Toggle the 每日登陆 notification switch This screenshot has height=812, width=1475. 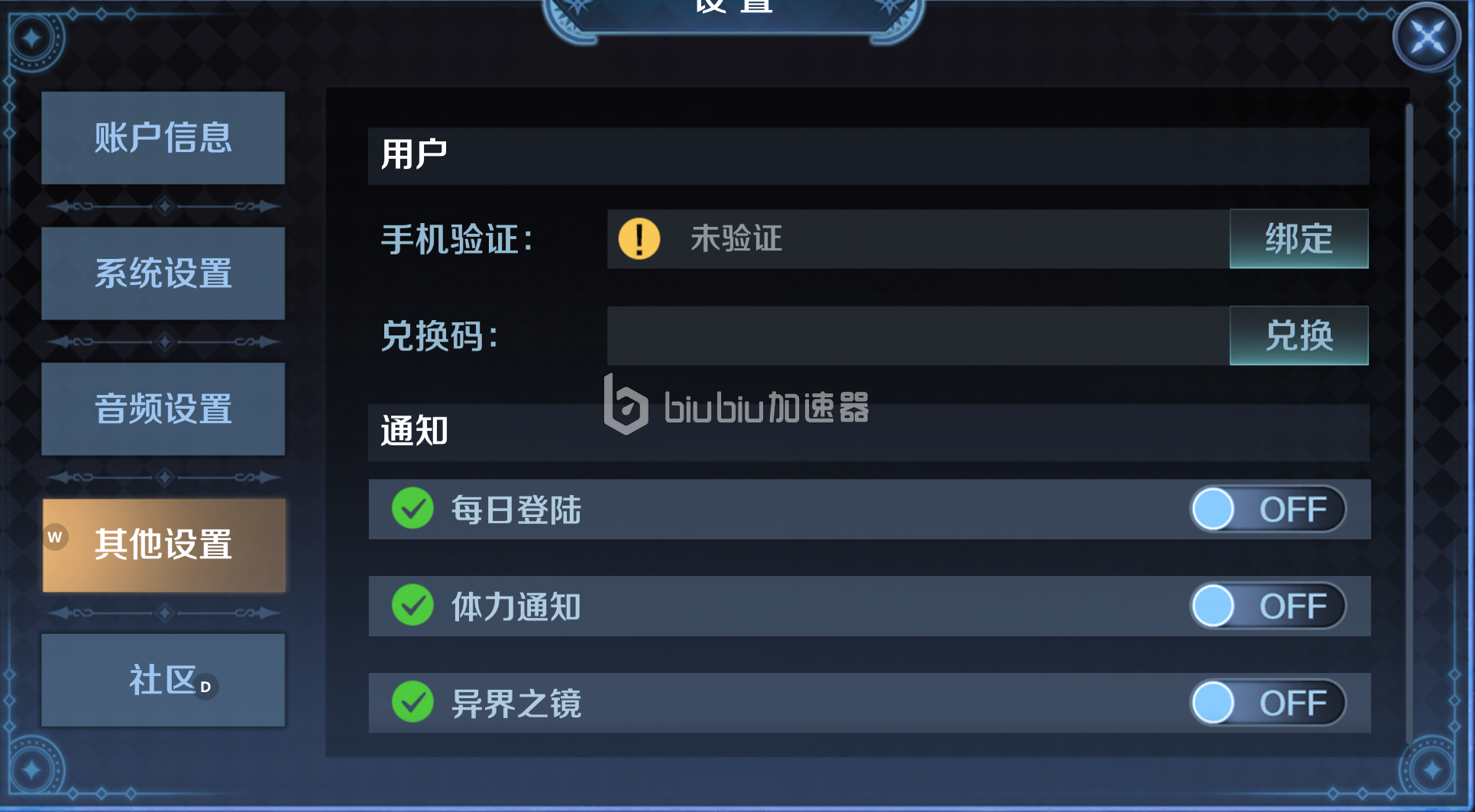point(1267,510)
